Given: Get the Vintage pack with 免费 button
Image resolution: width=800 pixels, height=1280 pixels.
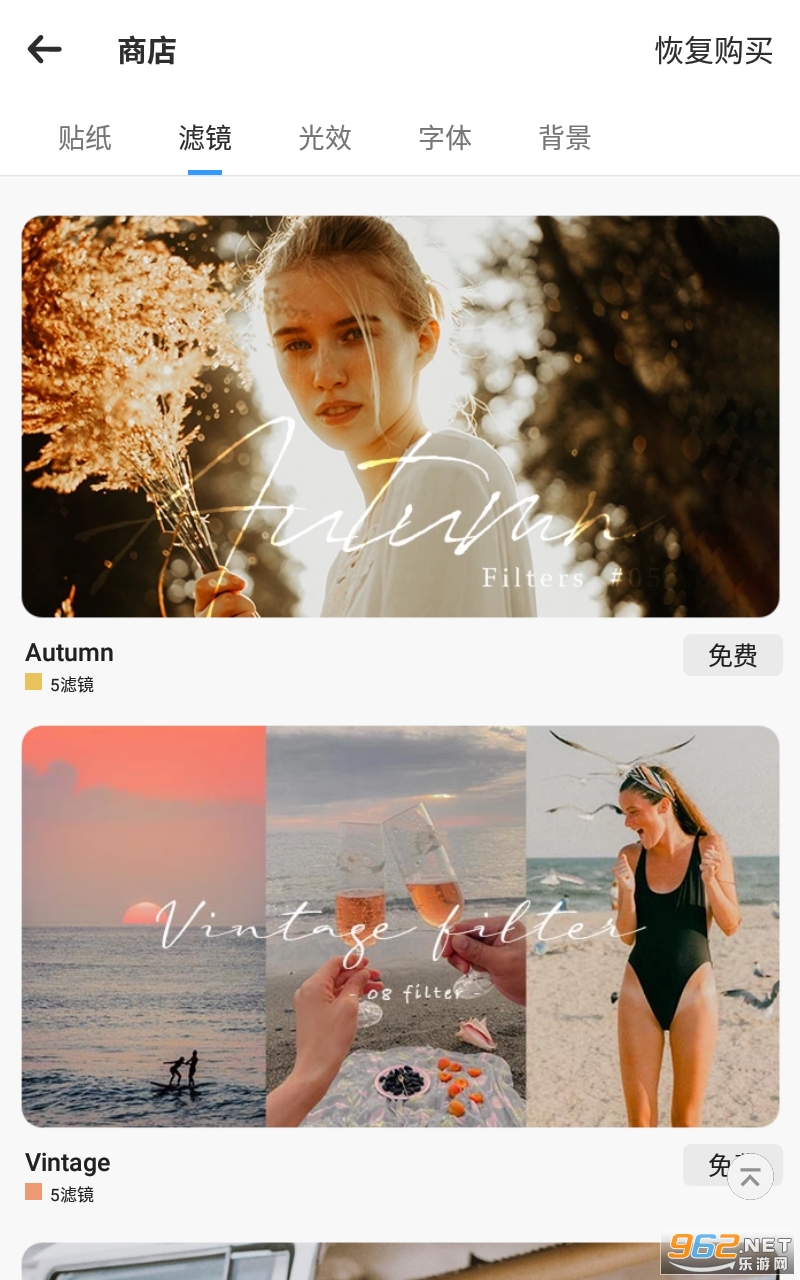Looking at the screenshot, I should [x=708, y=1164].
